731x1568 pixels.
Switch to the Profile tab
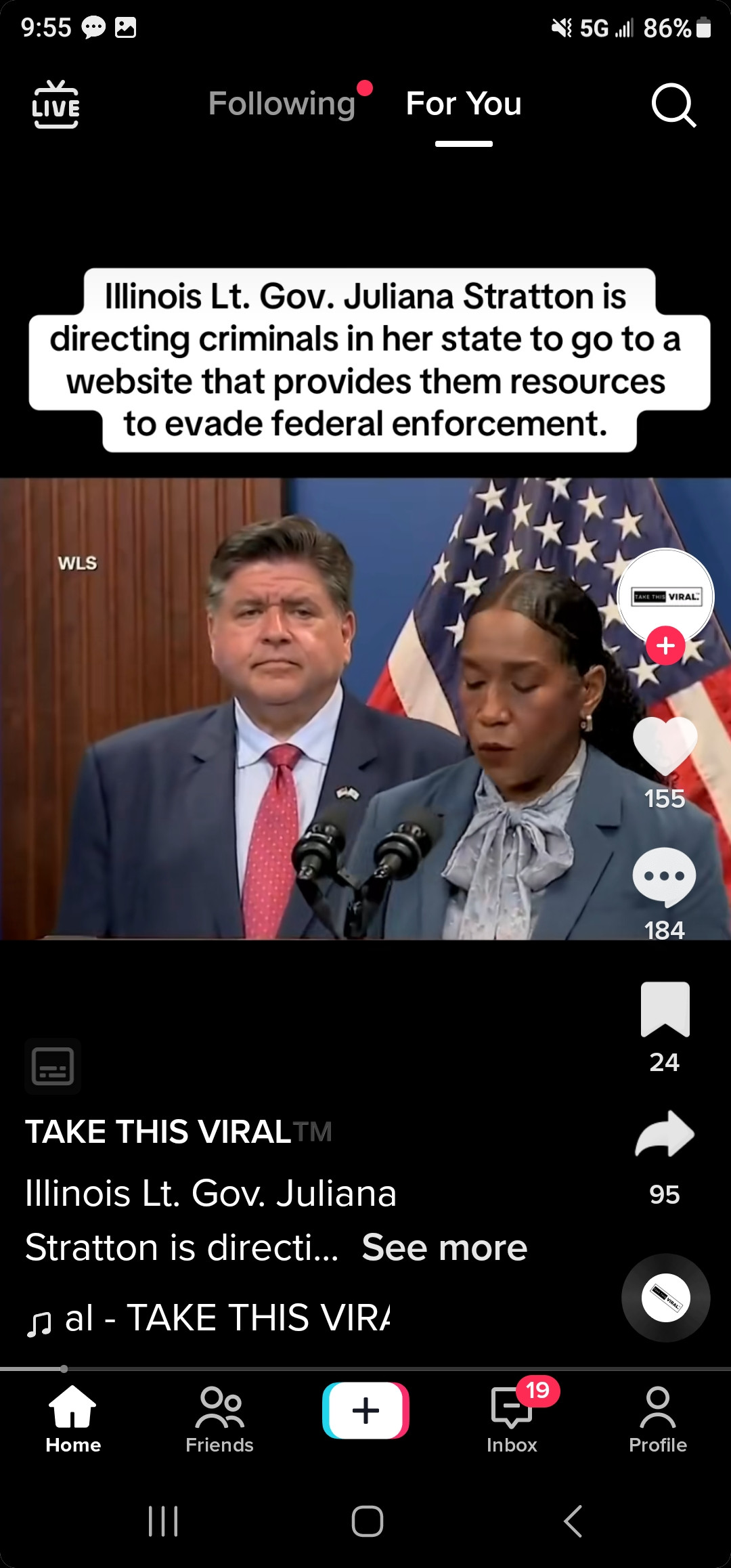[x=657, y=1418]
